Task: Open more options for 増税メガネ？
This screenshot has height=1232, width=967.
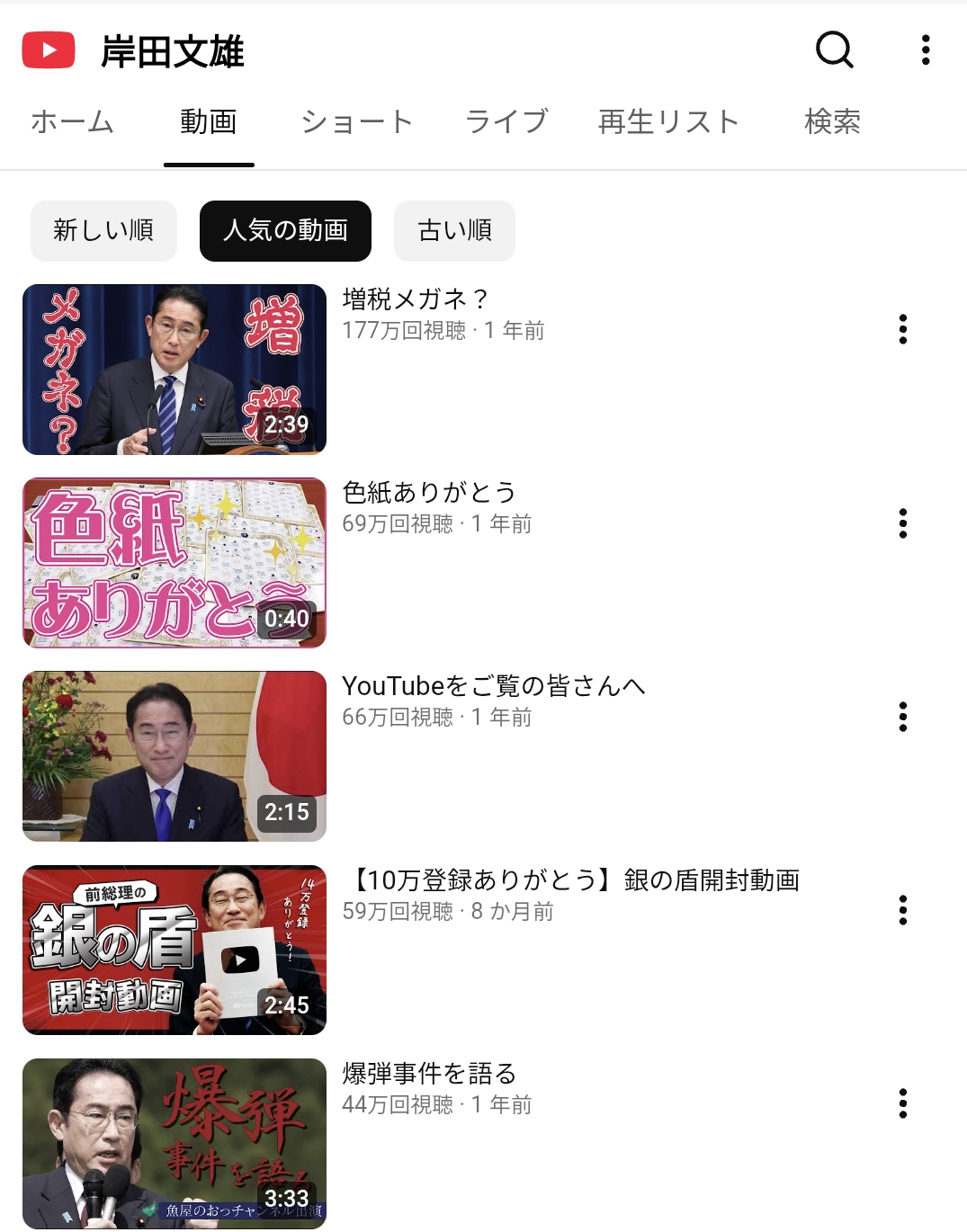Action: (903, 329)
